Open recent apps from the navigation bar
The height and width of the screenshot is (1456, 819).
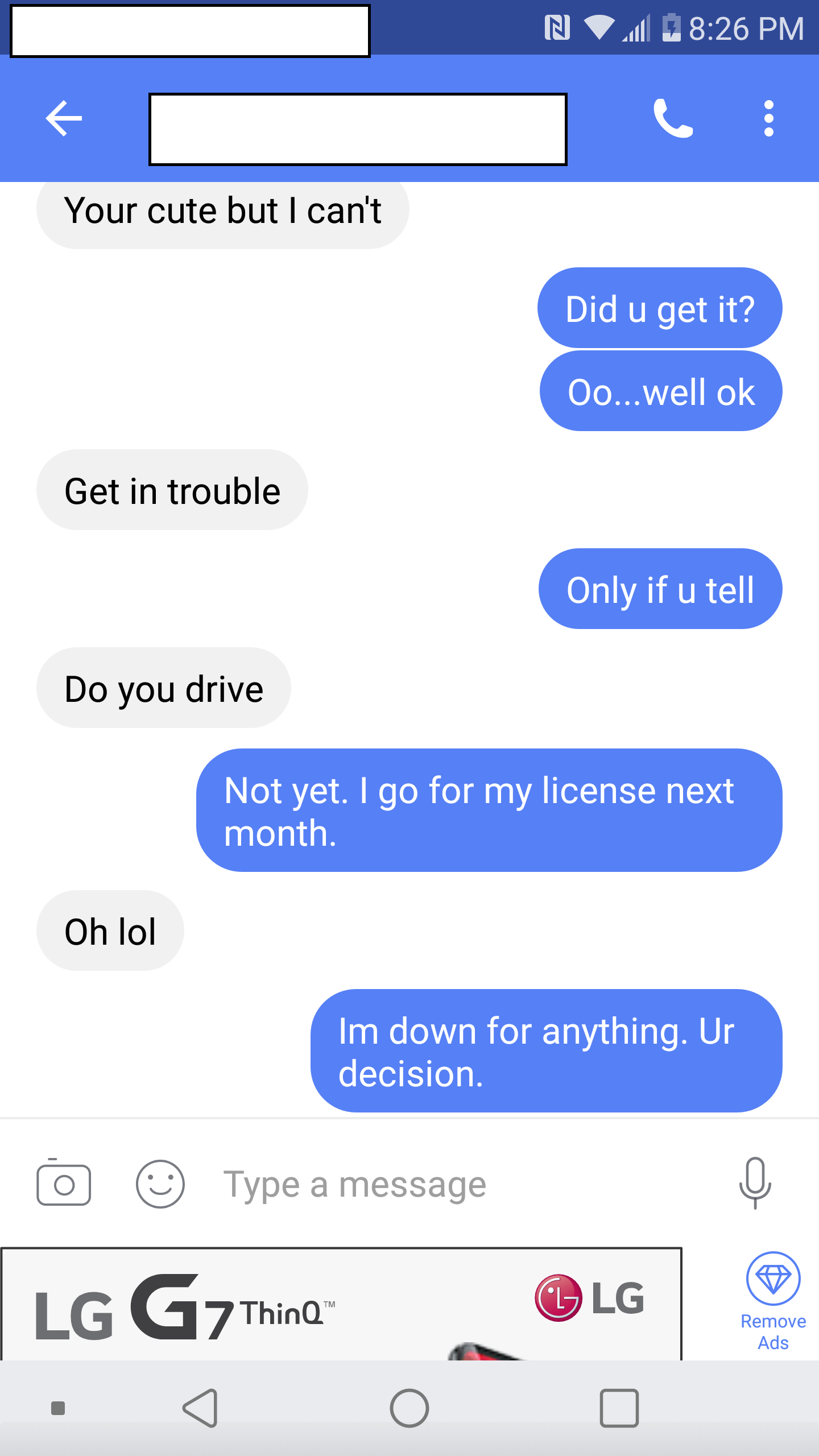point(619,1408)
